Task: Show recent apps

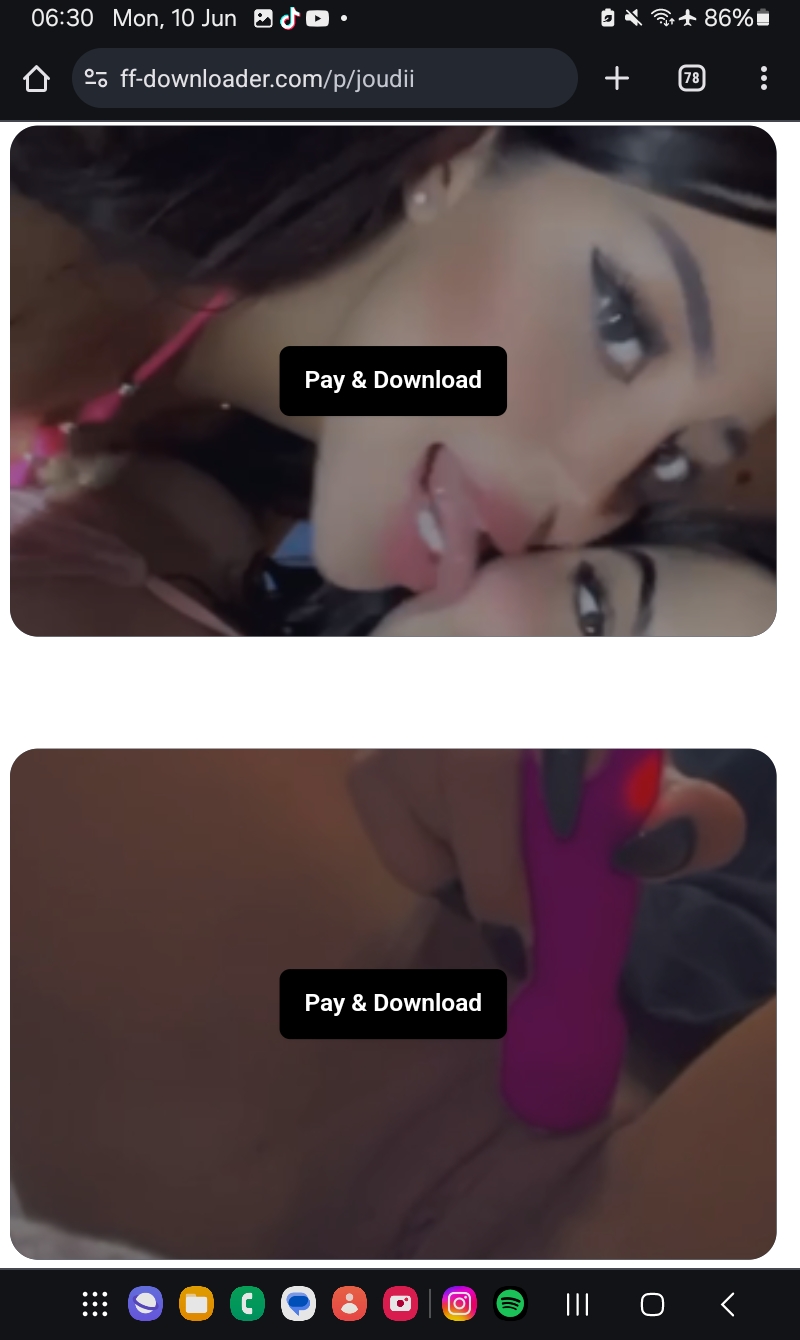Action: [x=577, y=1304]
